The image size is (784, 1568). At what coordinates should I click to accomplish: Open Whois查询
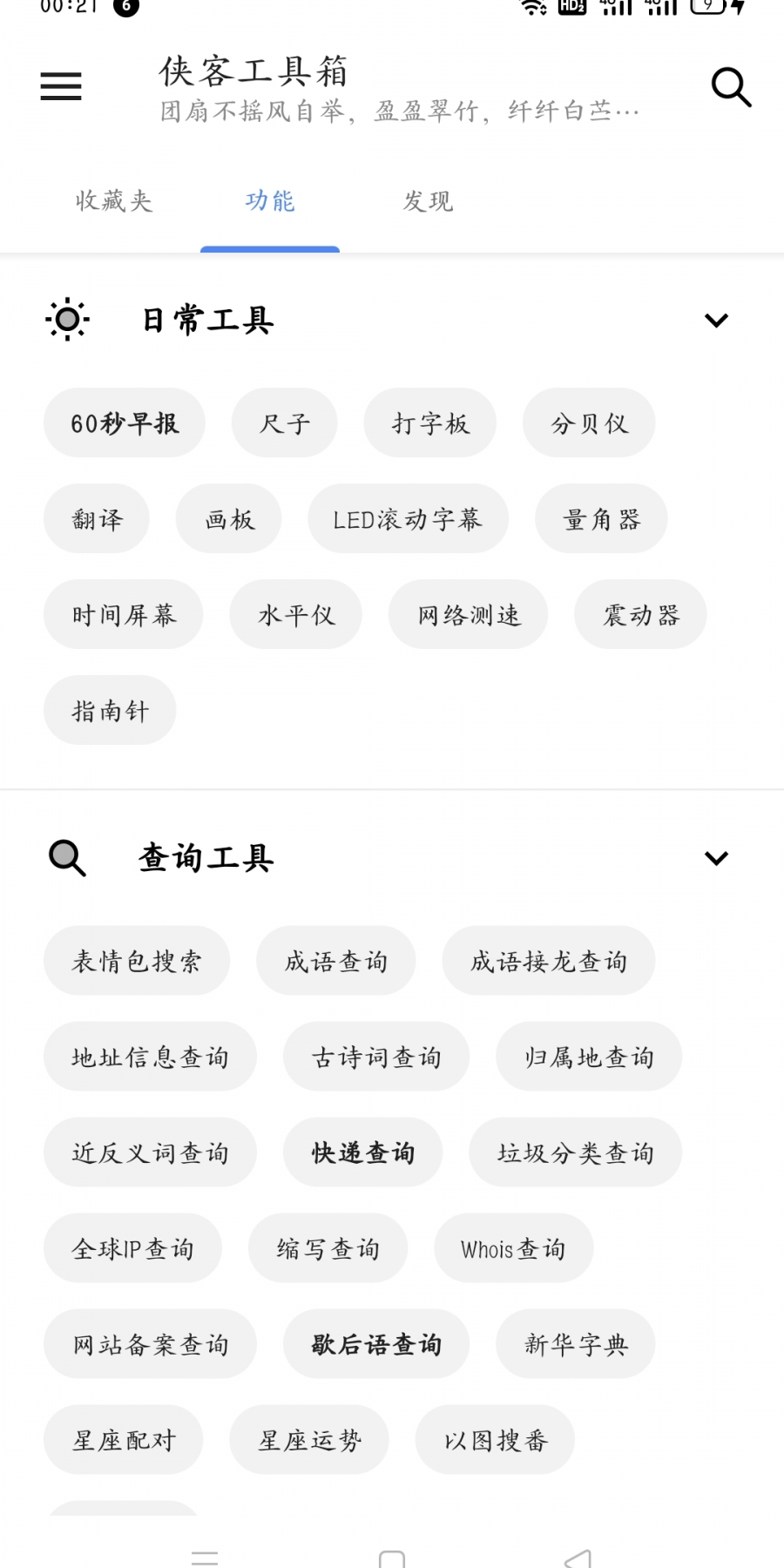click(x=513, y=1247)
